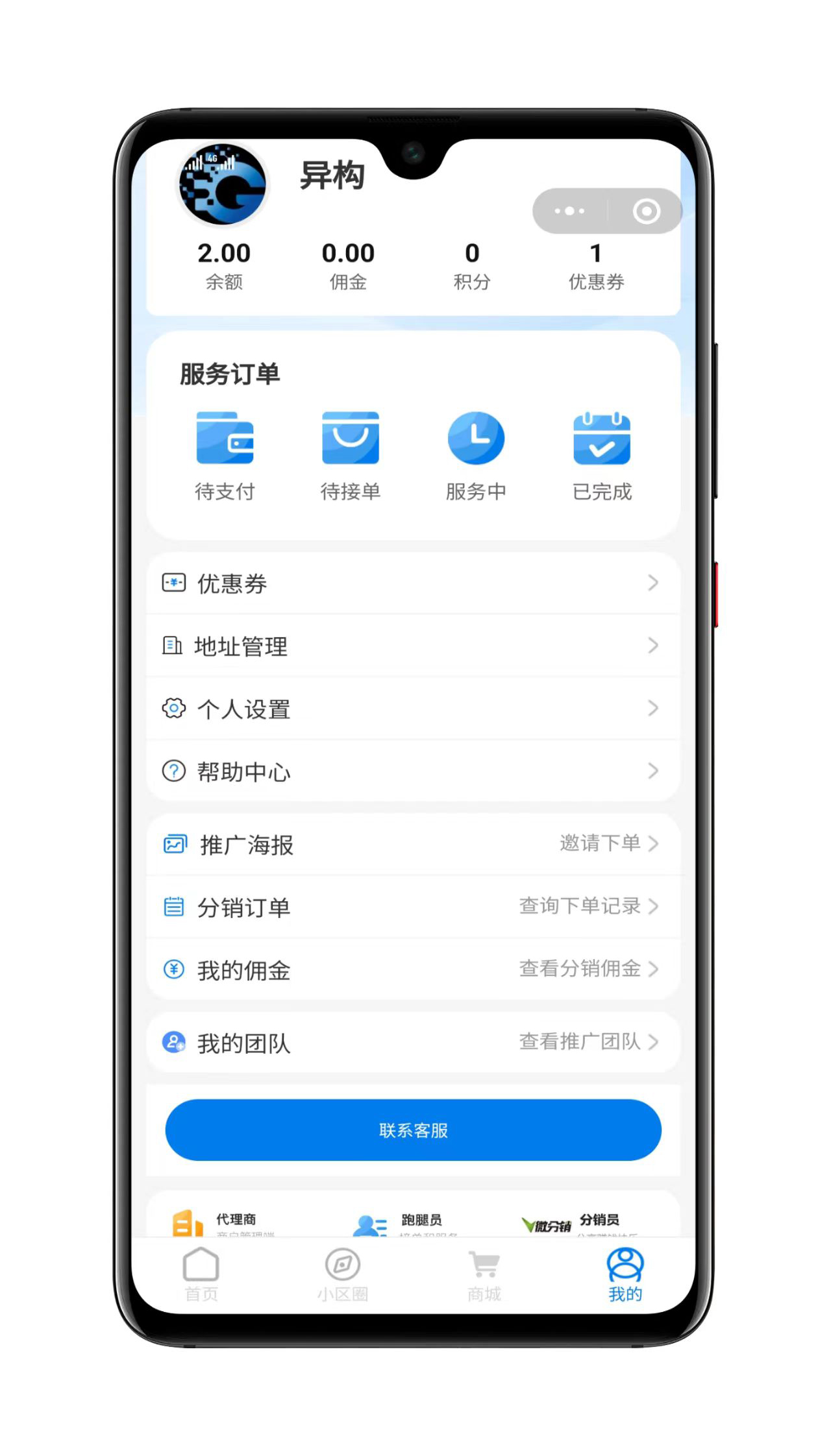Check 我的佣金
The image size is (831, 1456).
(413, 969)
